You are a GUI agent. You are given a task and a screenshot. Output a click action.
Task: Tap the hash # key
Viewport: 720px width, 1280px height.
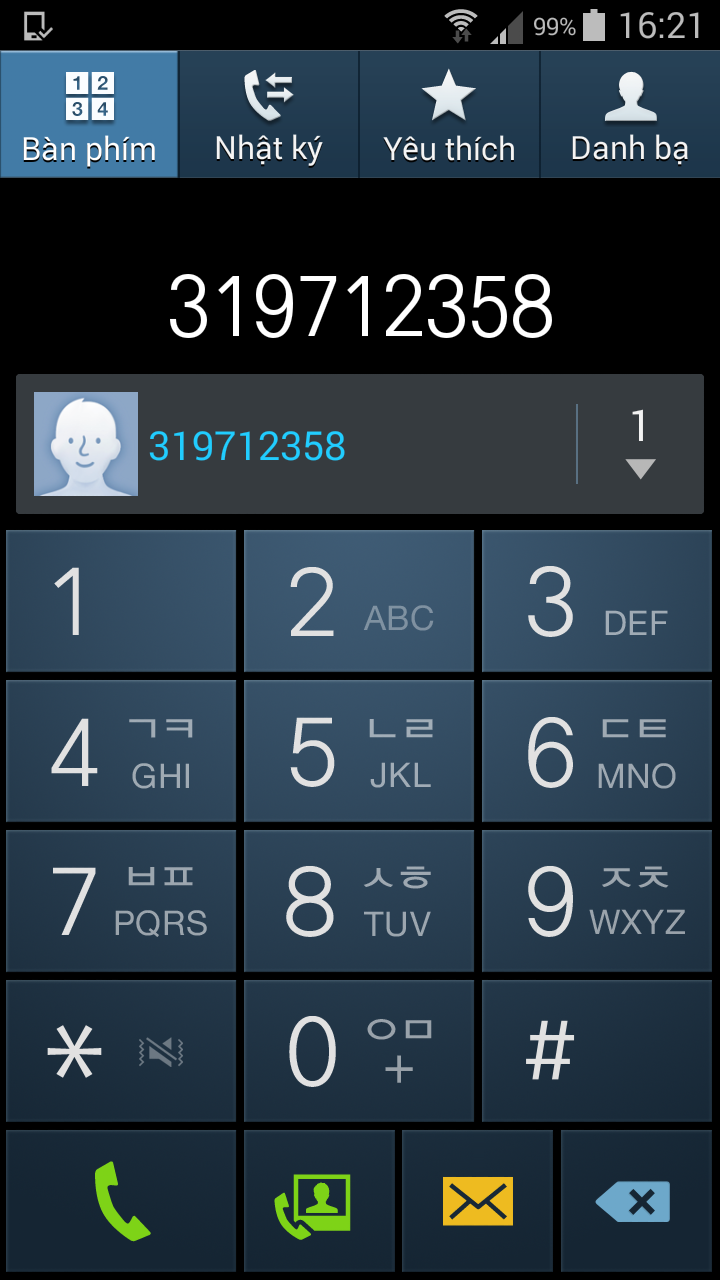[x=597, y=1051]
